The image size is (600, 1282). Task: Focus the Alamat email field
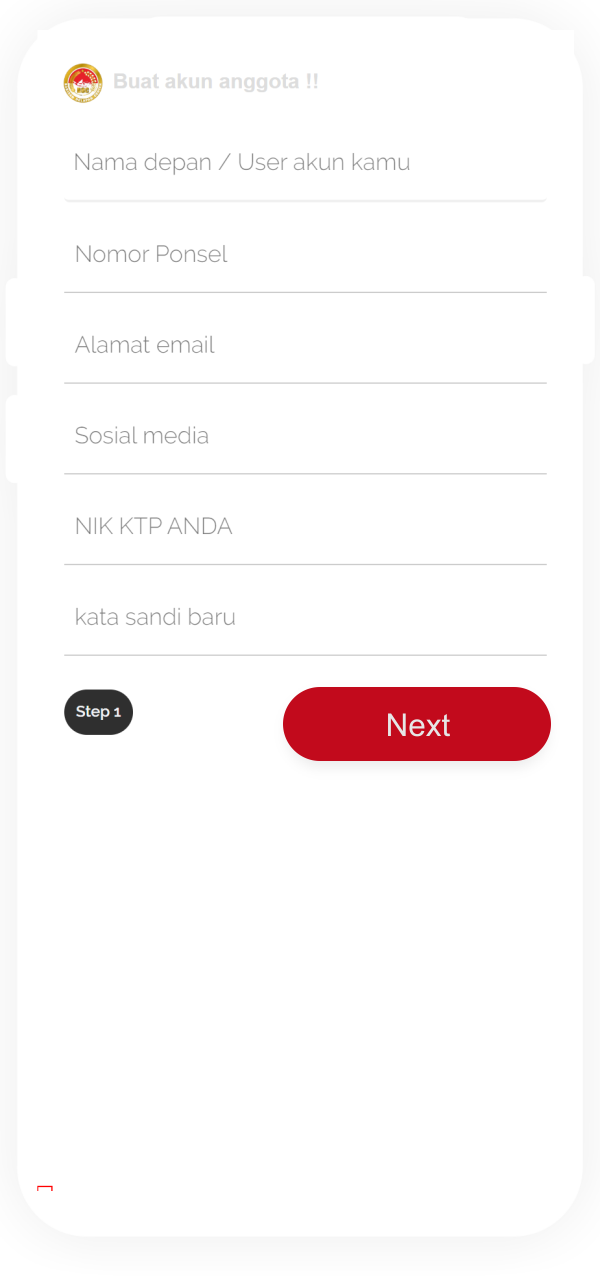coord(305,346)
